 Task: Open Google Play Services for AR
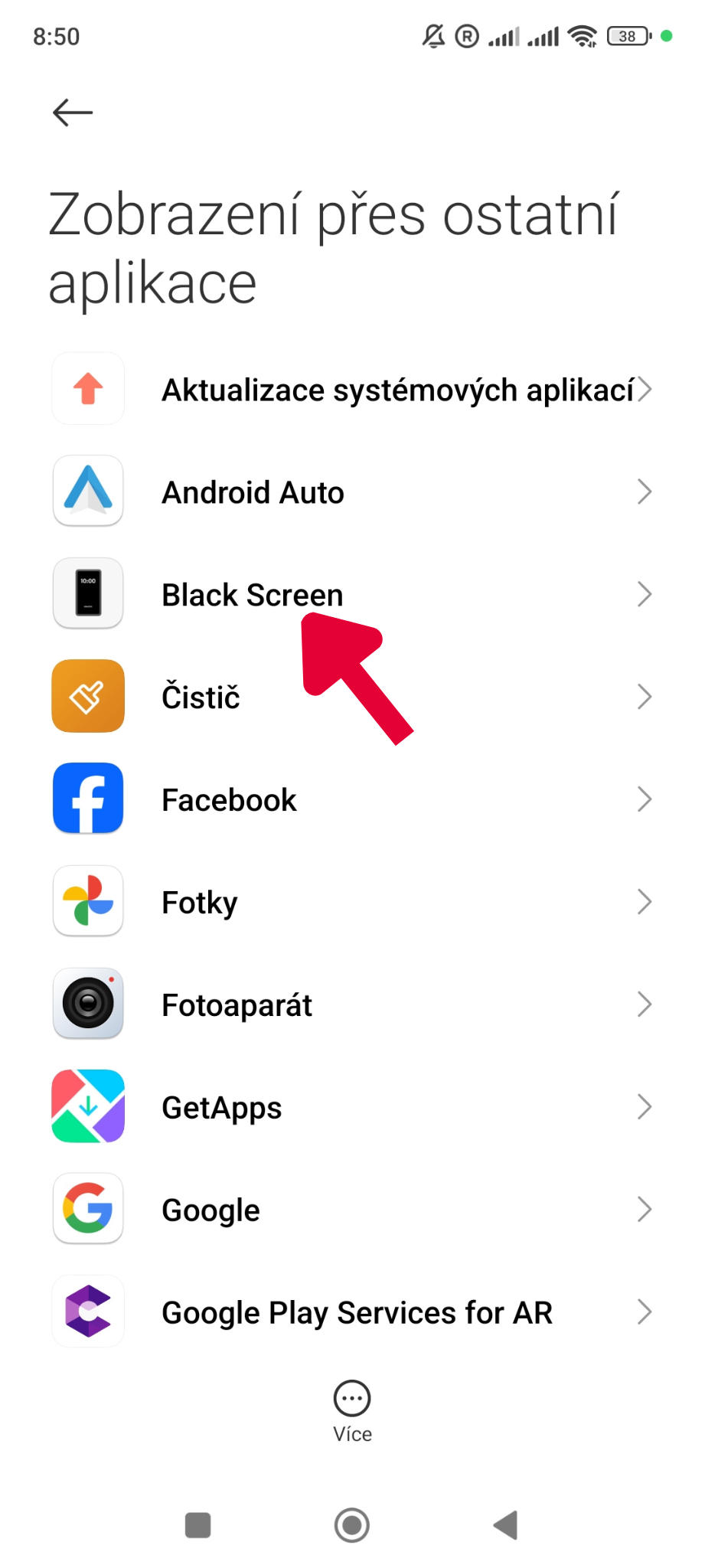point(352,1313)
